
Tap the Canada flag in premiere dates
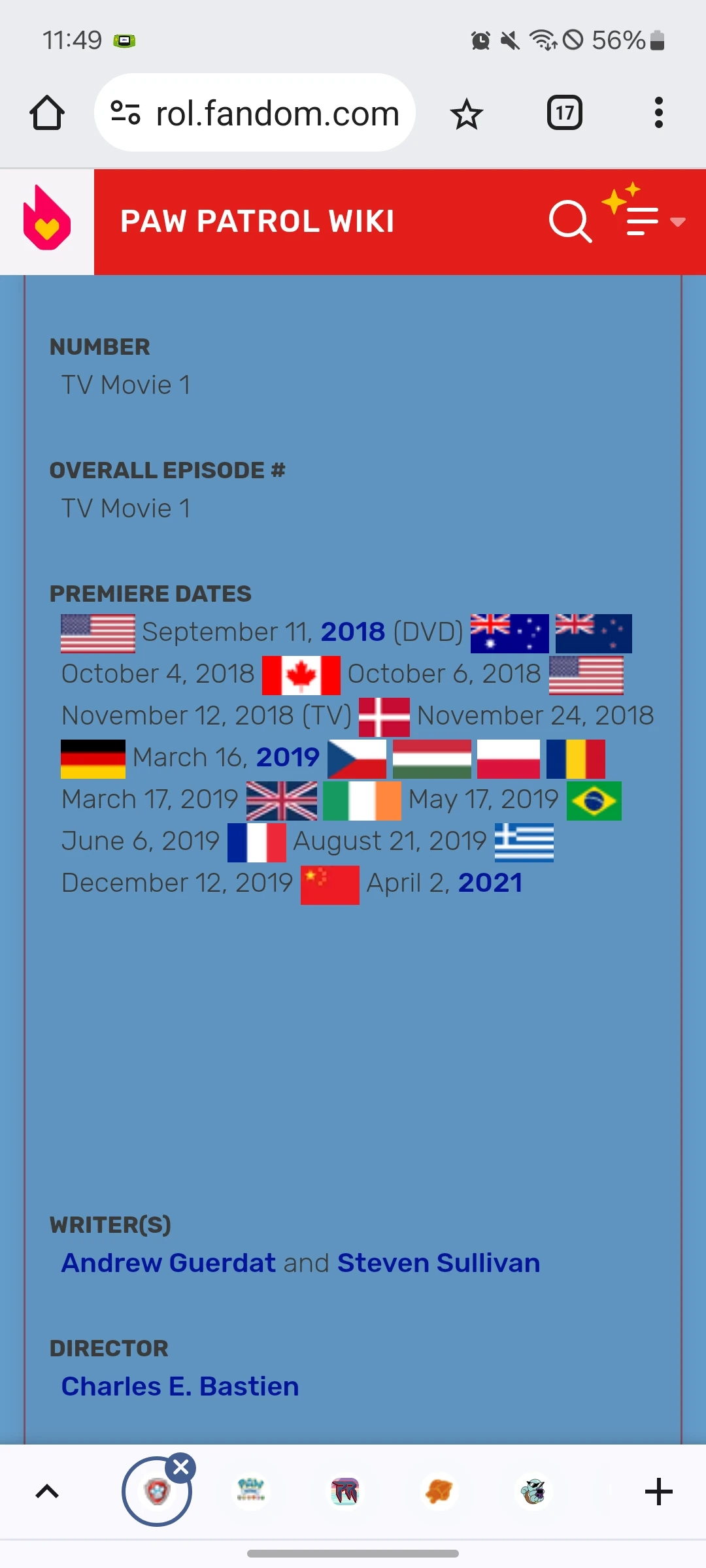301,676
